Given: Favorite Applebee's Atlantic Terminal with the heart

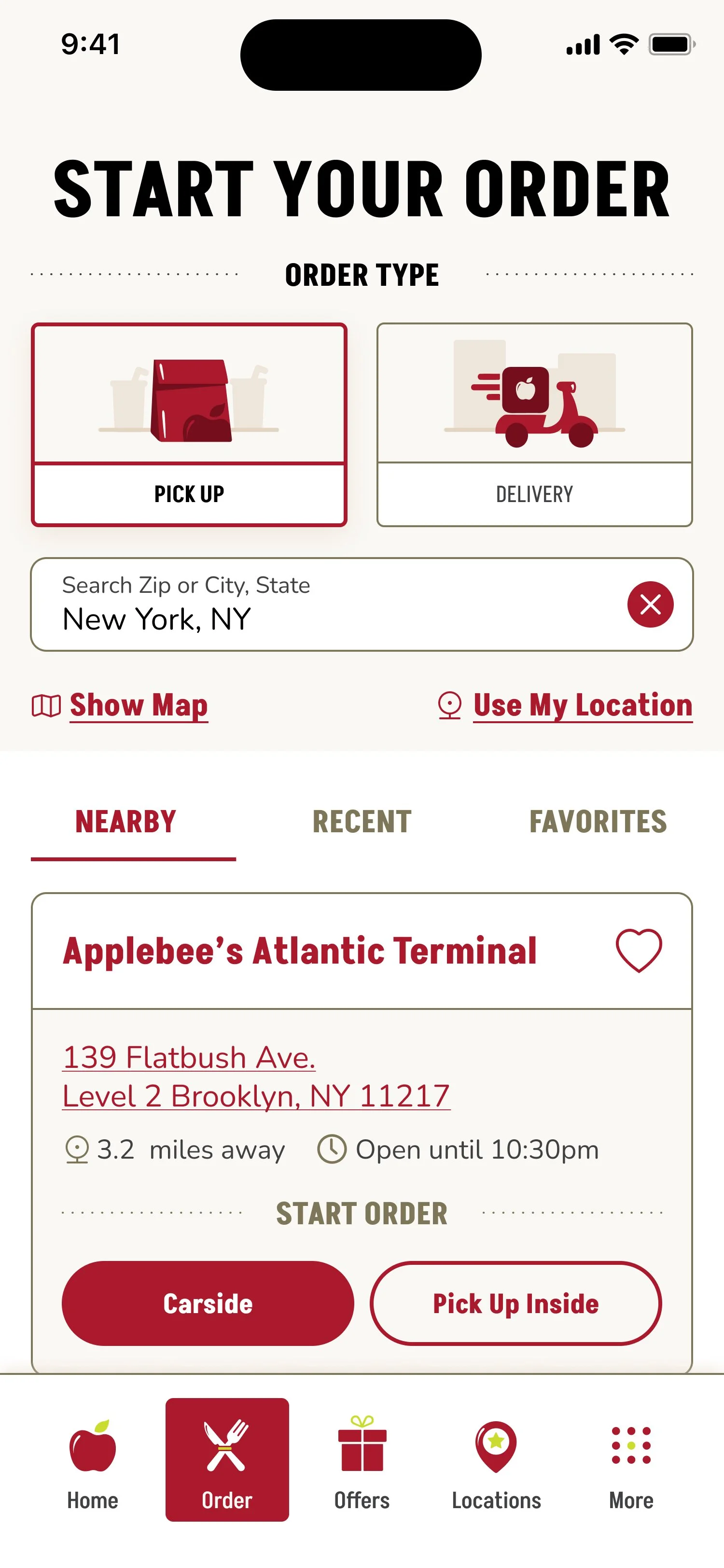Looking at the screenshot, I should point(638,950).
